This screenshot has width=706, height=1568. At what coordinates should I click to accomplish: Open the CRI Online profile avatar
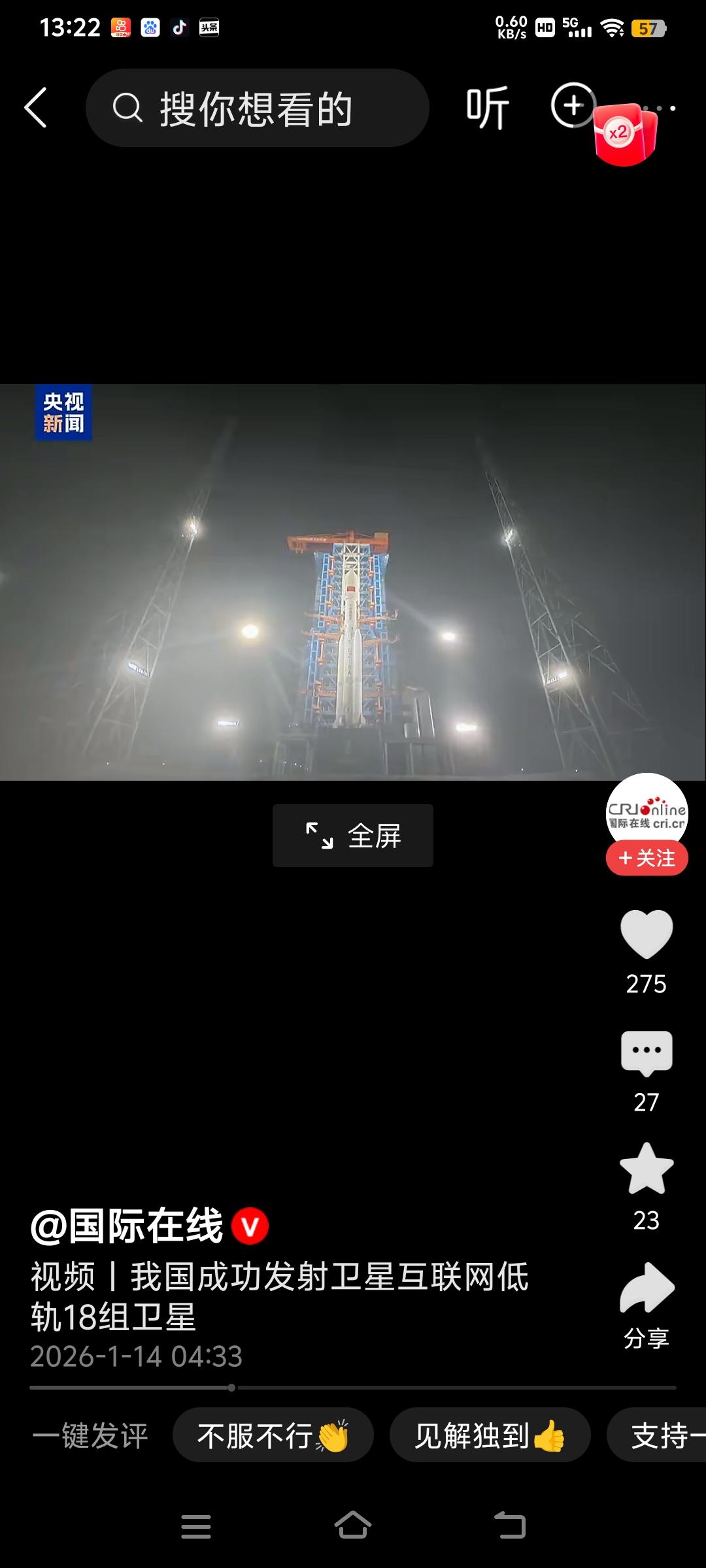click(646, 810)
